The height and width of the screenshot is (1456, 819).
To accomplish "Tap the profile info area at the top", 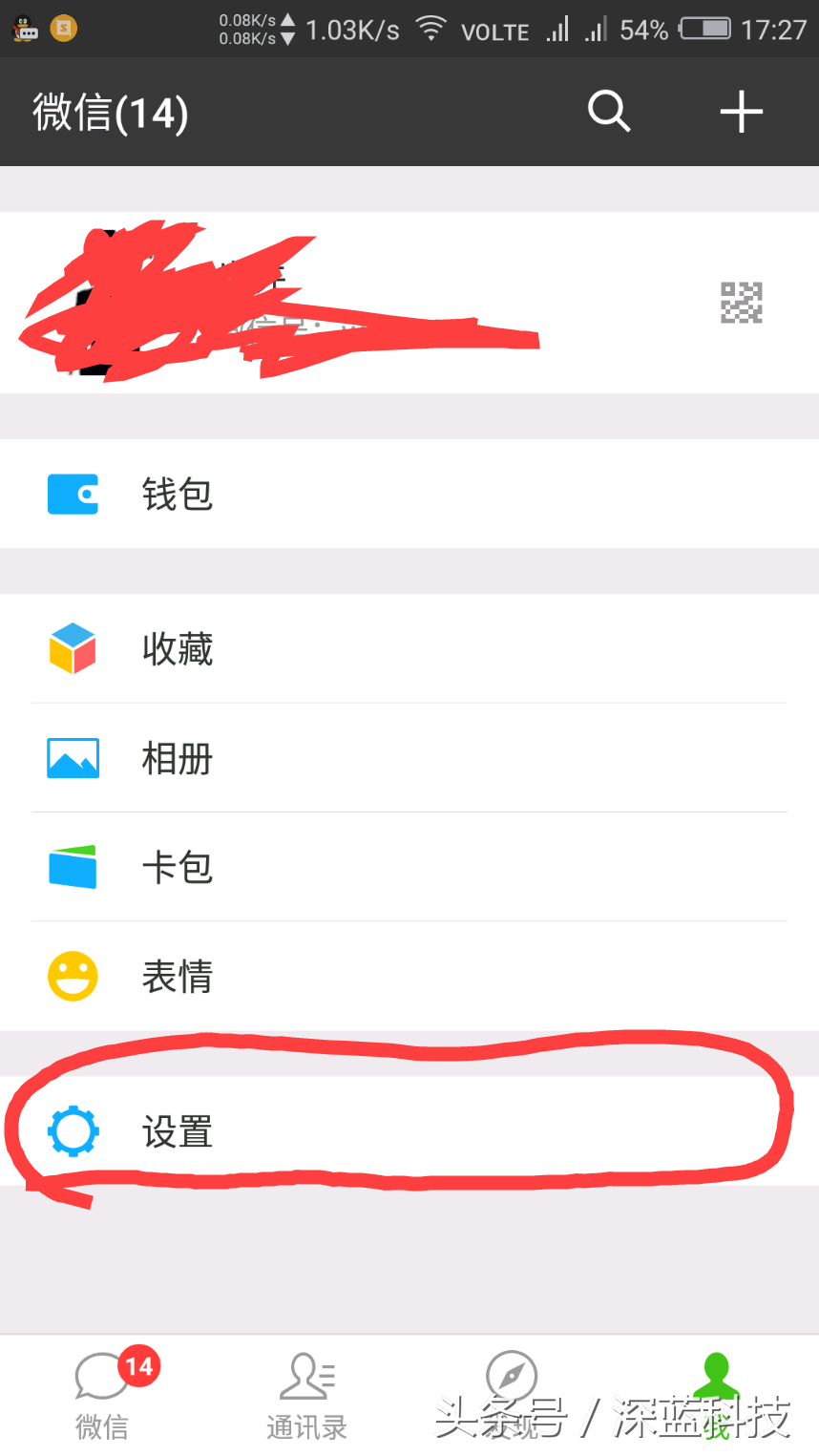I will pos(382,303).
